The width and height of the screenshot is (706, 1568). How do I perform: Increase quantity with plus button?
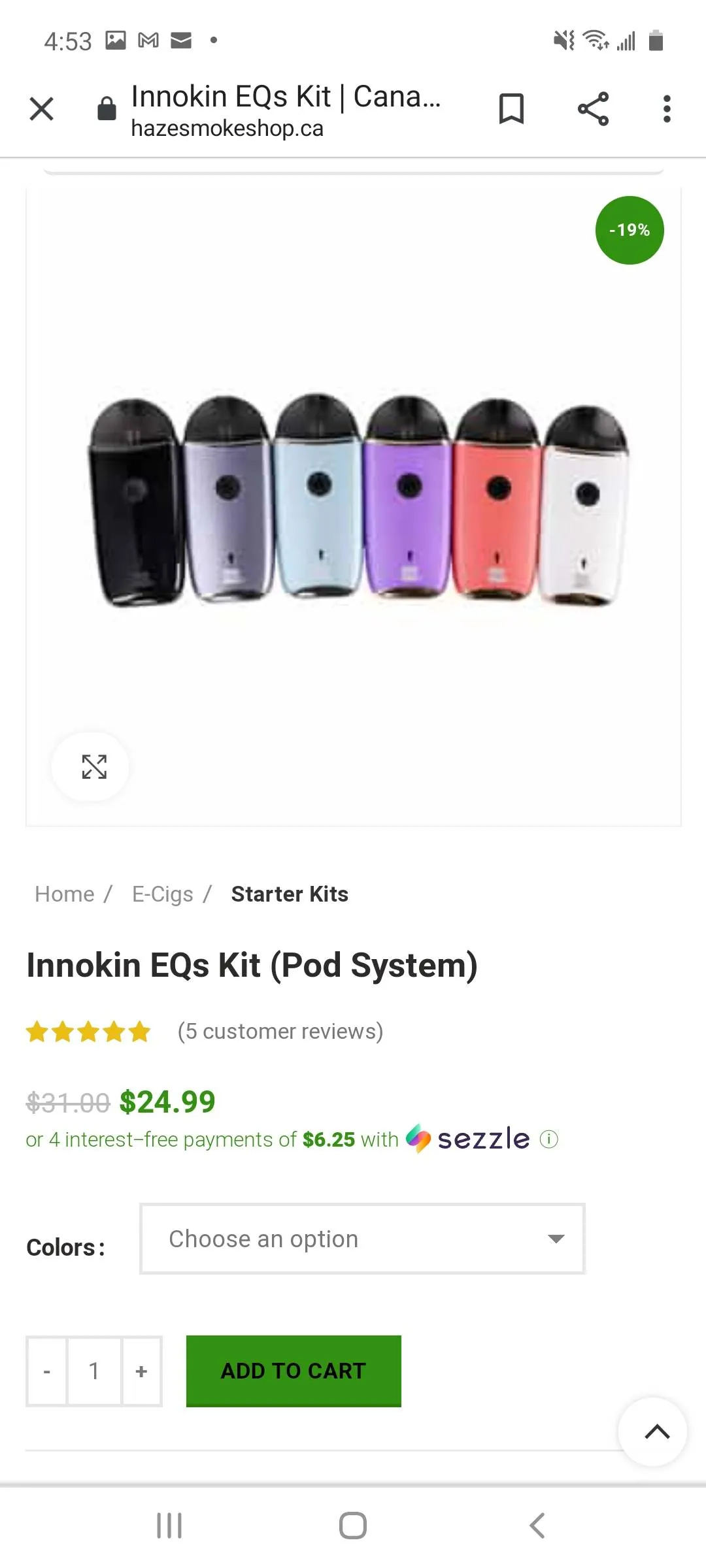point(141,1371)
